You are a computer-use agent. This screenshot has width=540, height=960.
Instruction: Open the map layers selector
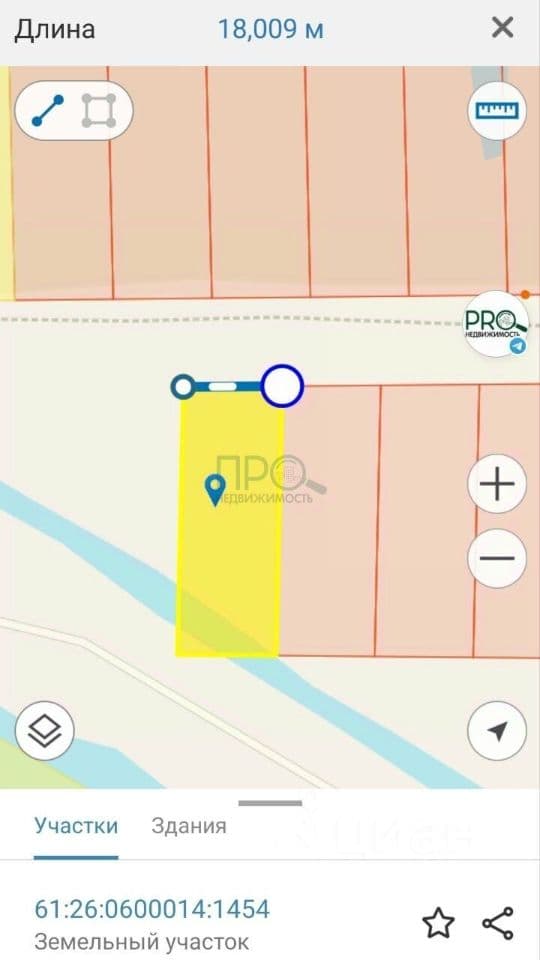coord(45,730)
